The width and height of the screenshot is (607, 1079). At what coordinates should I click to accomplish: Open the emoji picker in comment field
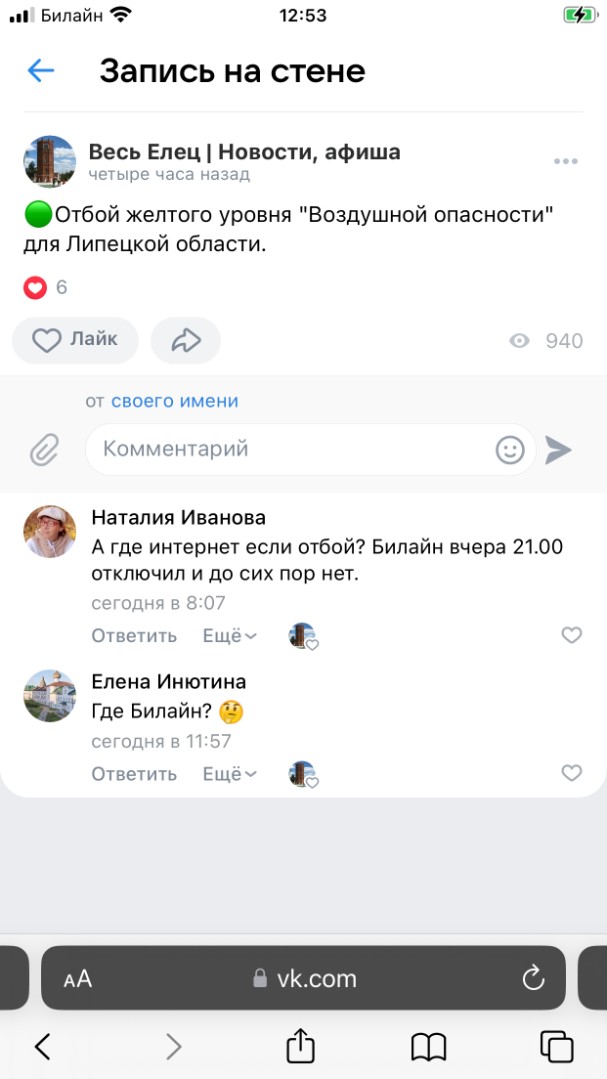(510, 450)
